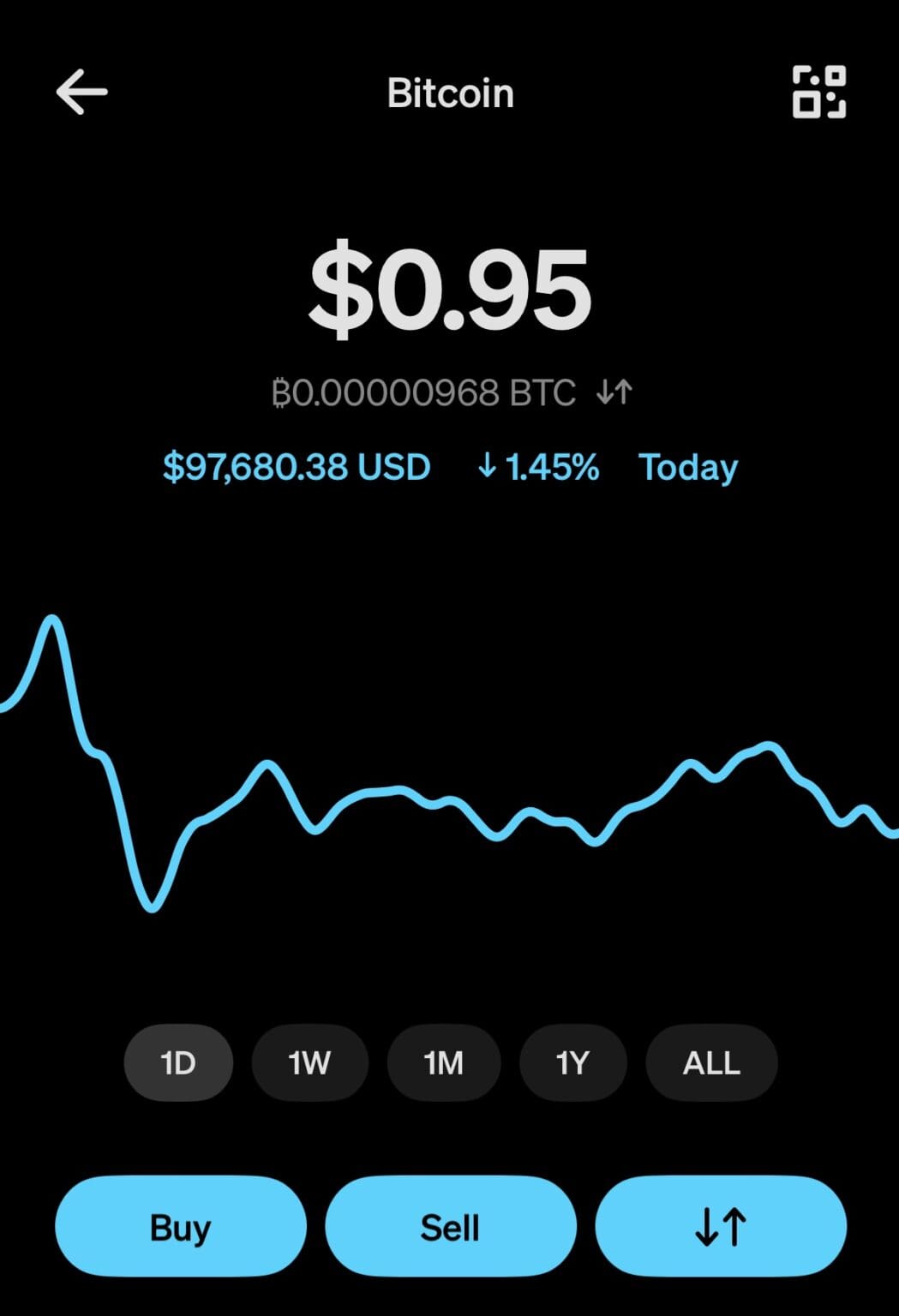Switch price change view via Today label

686,466
